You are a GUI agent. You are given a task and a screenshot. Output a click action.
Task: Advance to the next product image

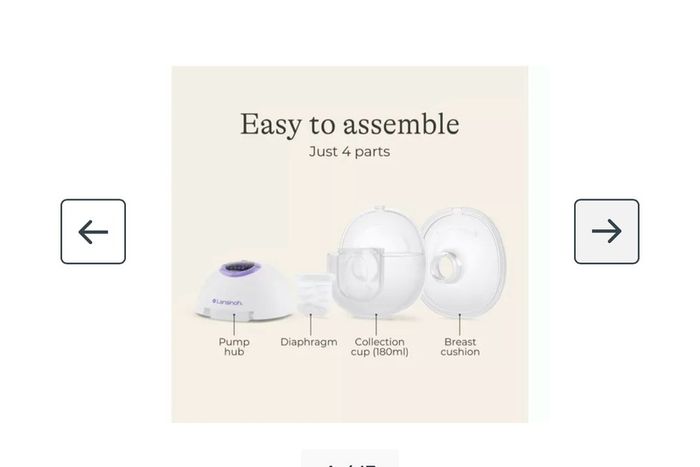606,231
